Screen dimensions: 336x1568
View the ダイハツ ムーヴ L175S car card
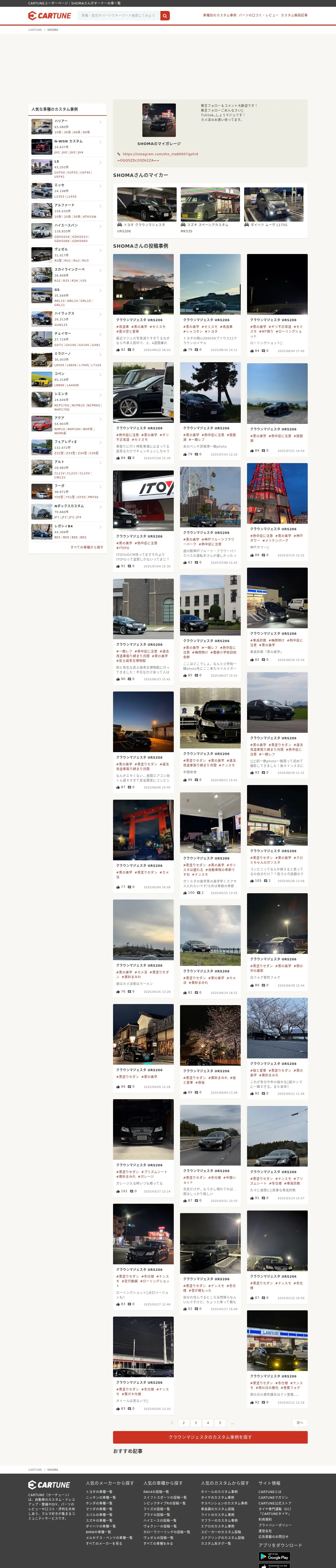click(274, 207)
